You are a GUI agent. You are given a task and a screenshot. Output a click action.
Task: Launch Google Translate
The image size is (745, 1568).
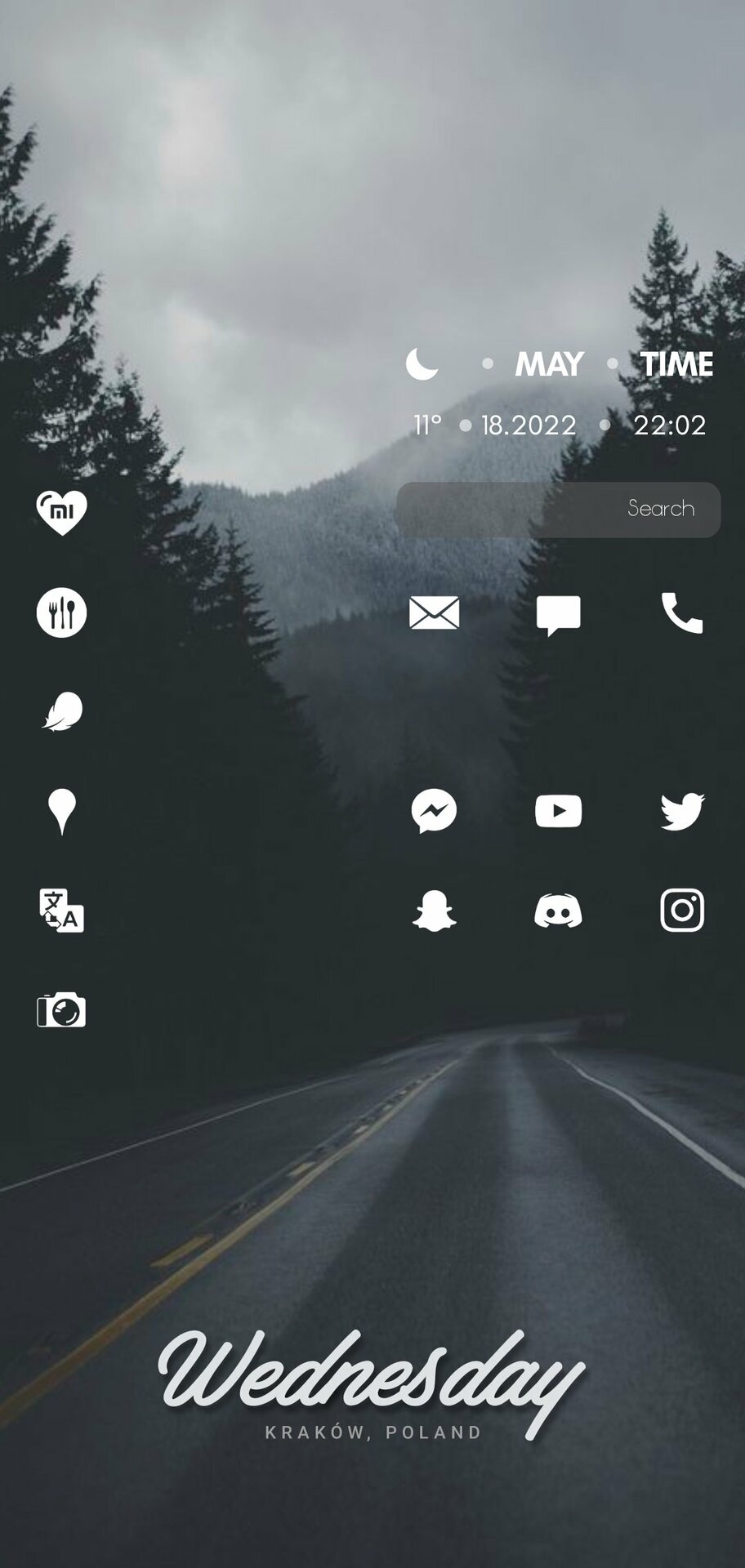[62, 911]
